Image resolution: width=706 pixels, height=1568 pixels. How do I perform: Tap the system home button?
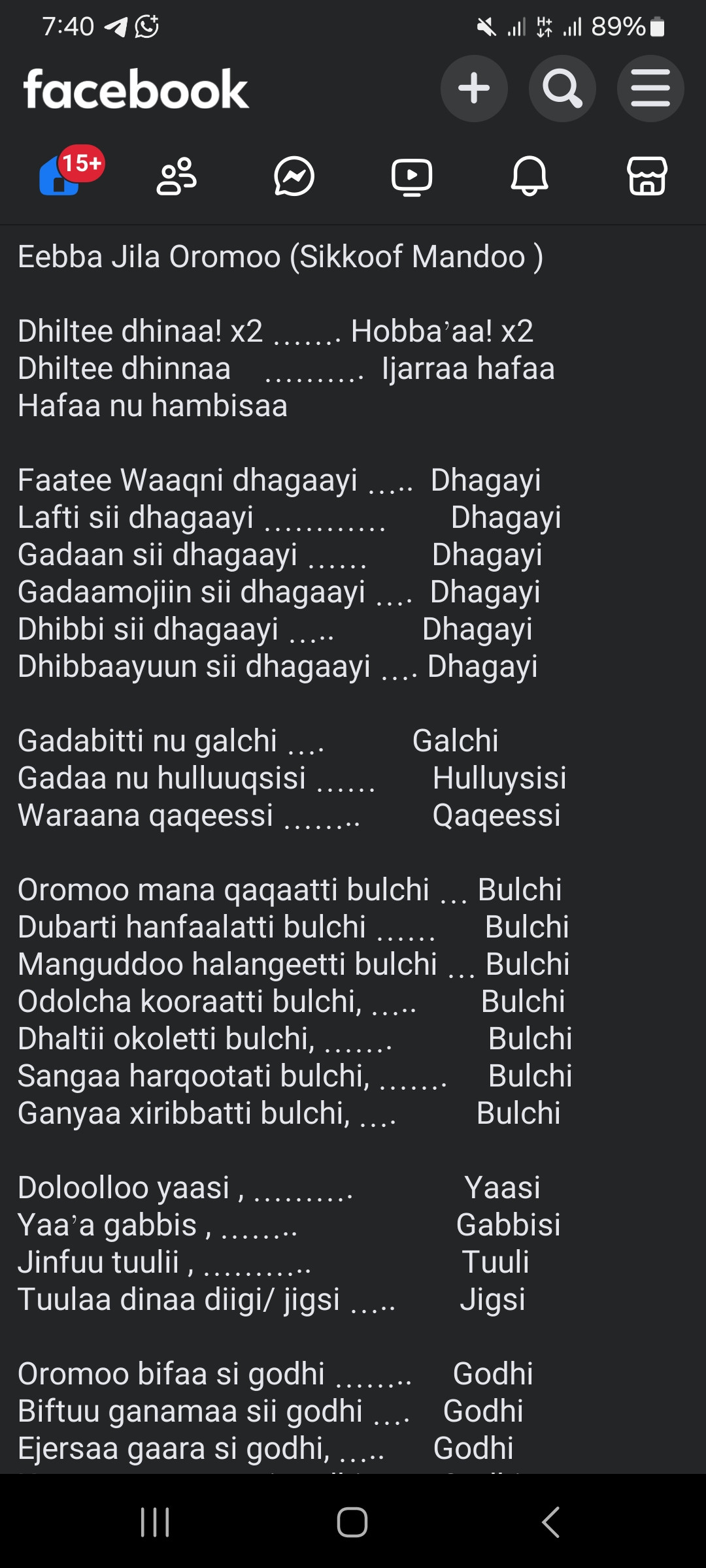tap(352, 1522)
